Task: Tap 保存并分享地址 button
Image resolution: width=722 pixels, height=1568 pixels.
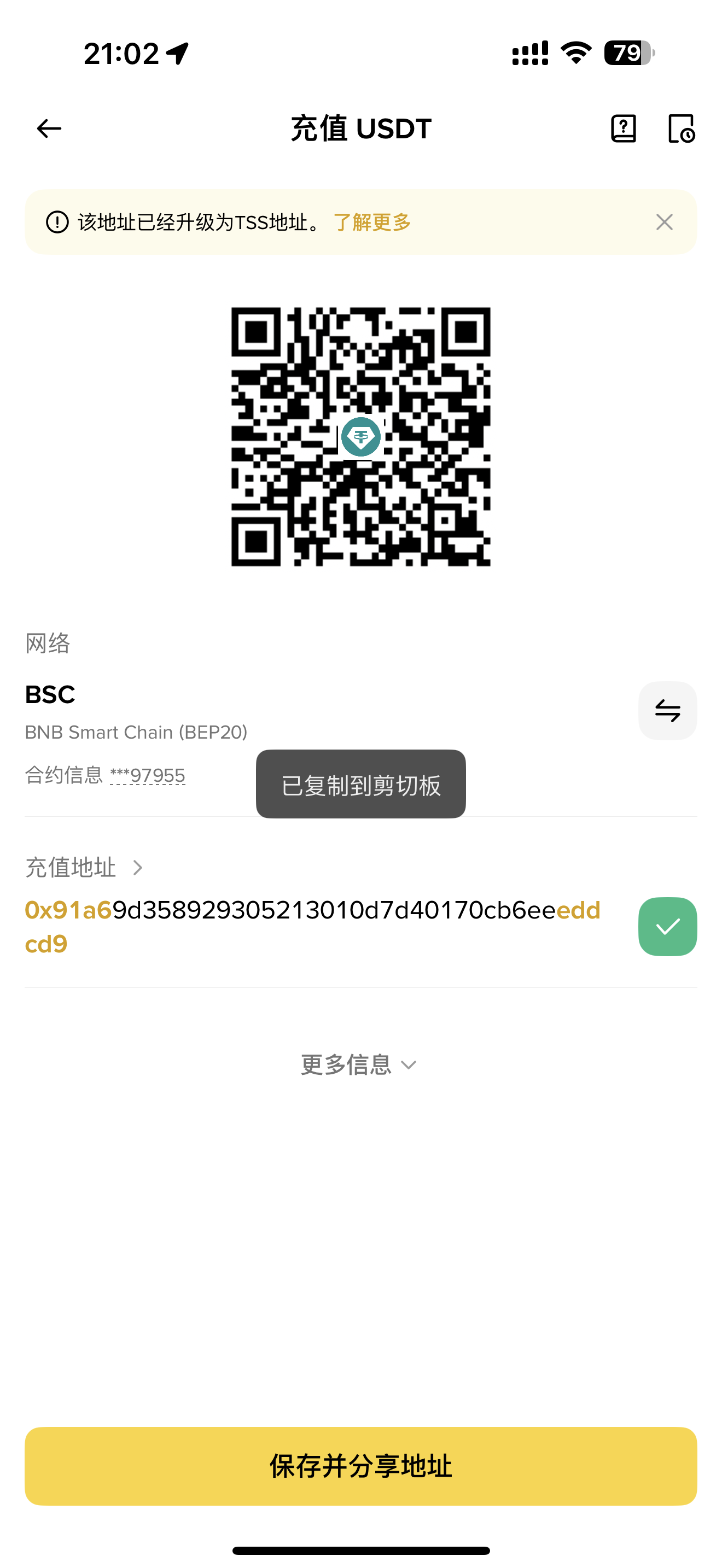Action: pyautogui.click(x=360, y=1466)
